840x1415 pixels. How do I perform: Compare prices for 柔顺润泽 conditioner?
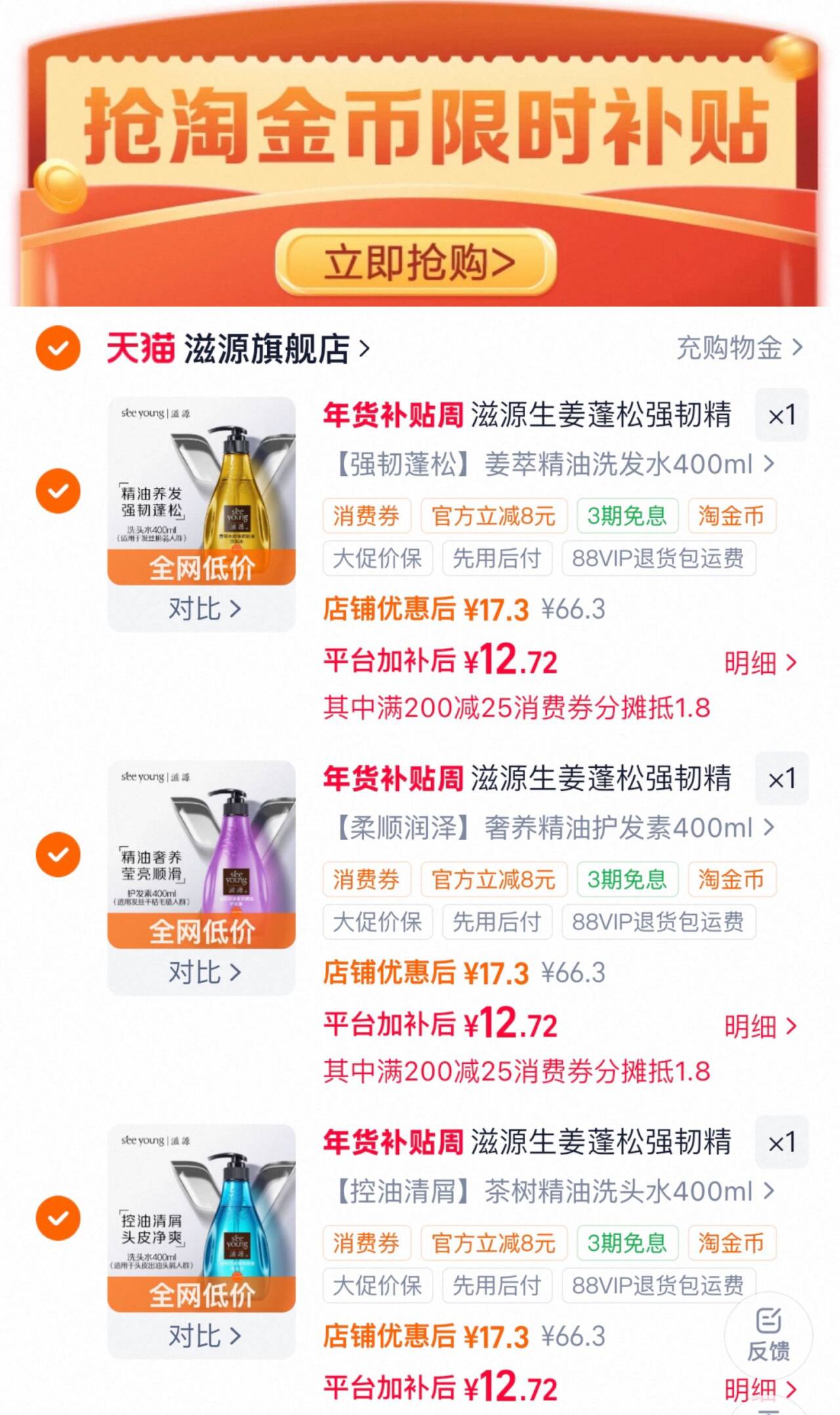[x=203, y=972]
